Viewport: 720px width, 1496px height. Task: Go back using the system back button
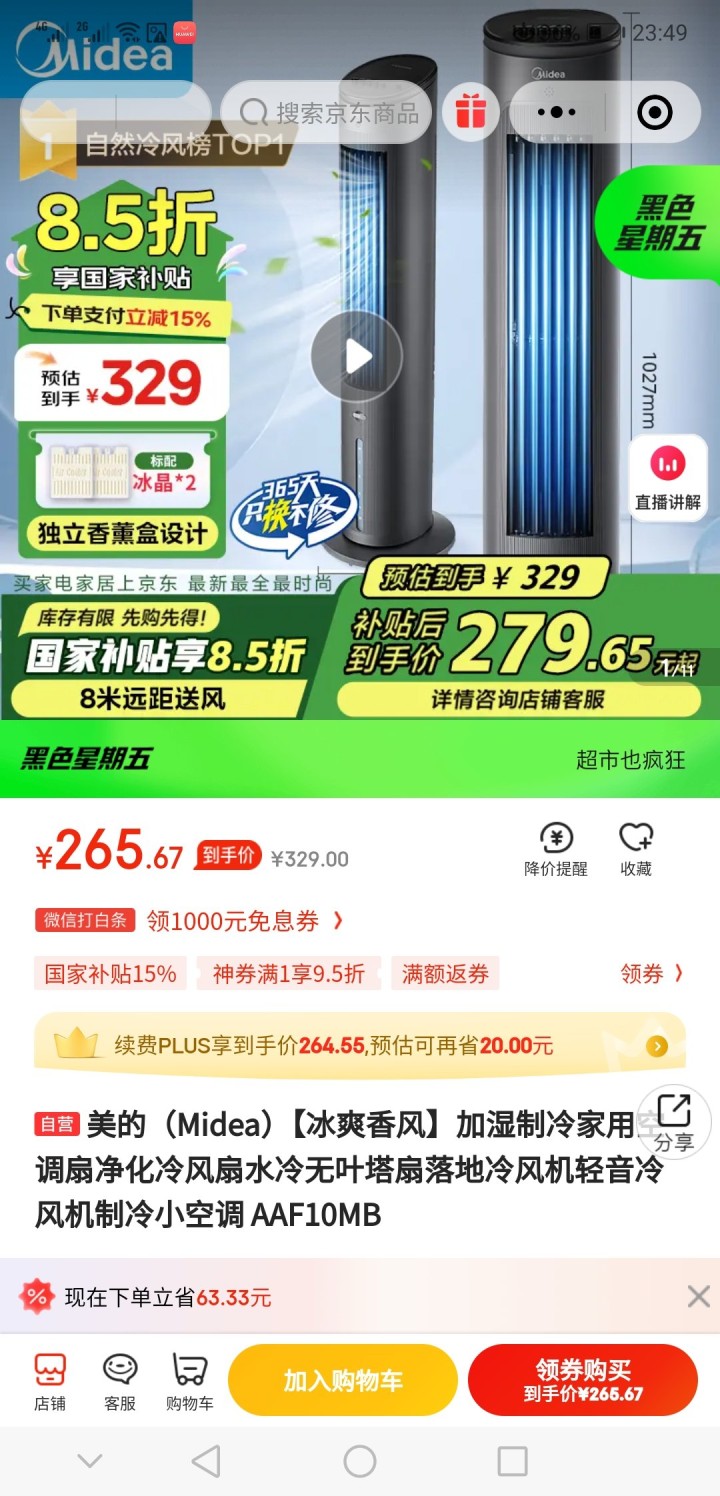[206, 1461]
